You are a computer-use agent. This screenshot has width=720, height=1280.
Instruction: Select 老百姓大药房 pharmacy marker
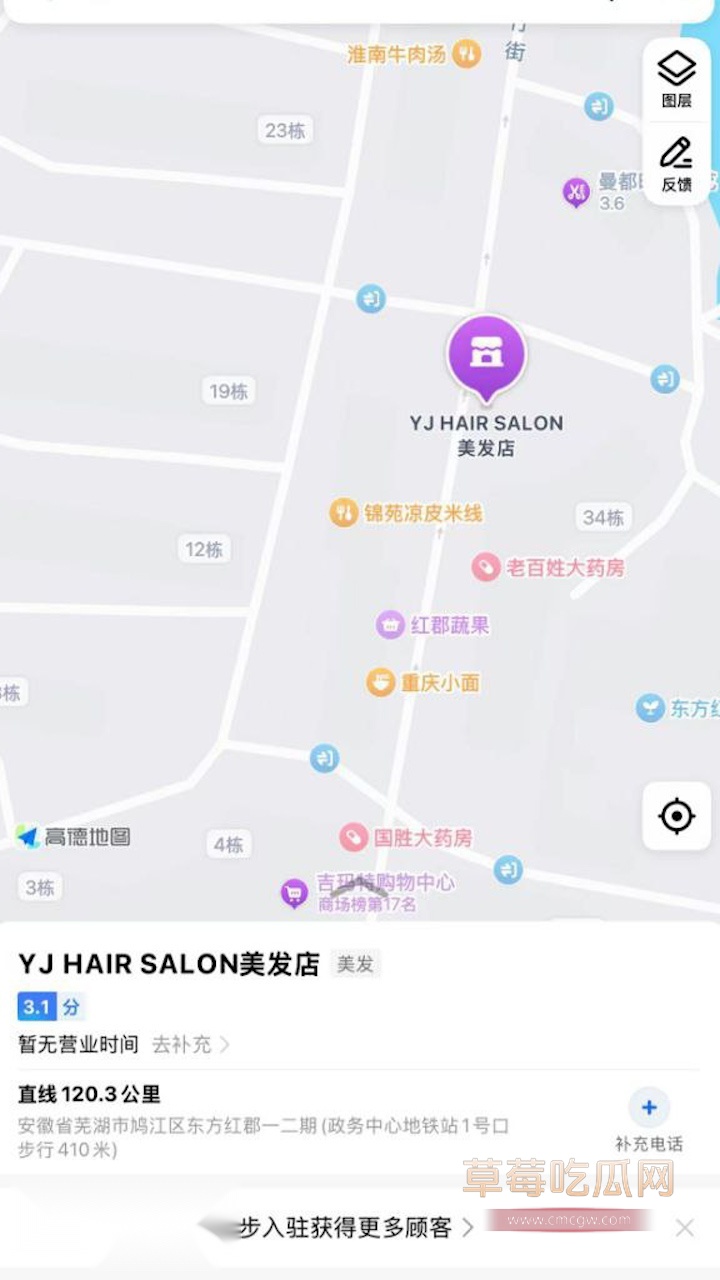pyautogui.click(x=550, y=568)
